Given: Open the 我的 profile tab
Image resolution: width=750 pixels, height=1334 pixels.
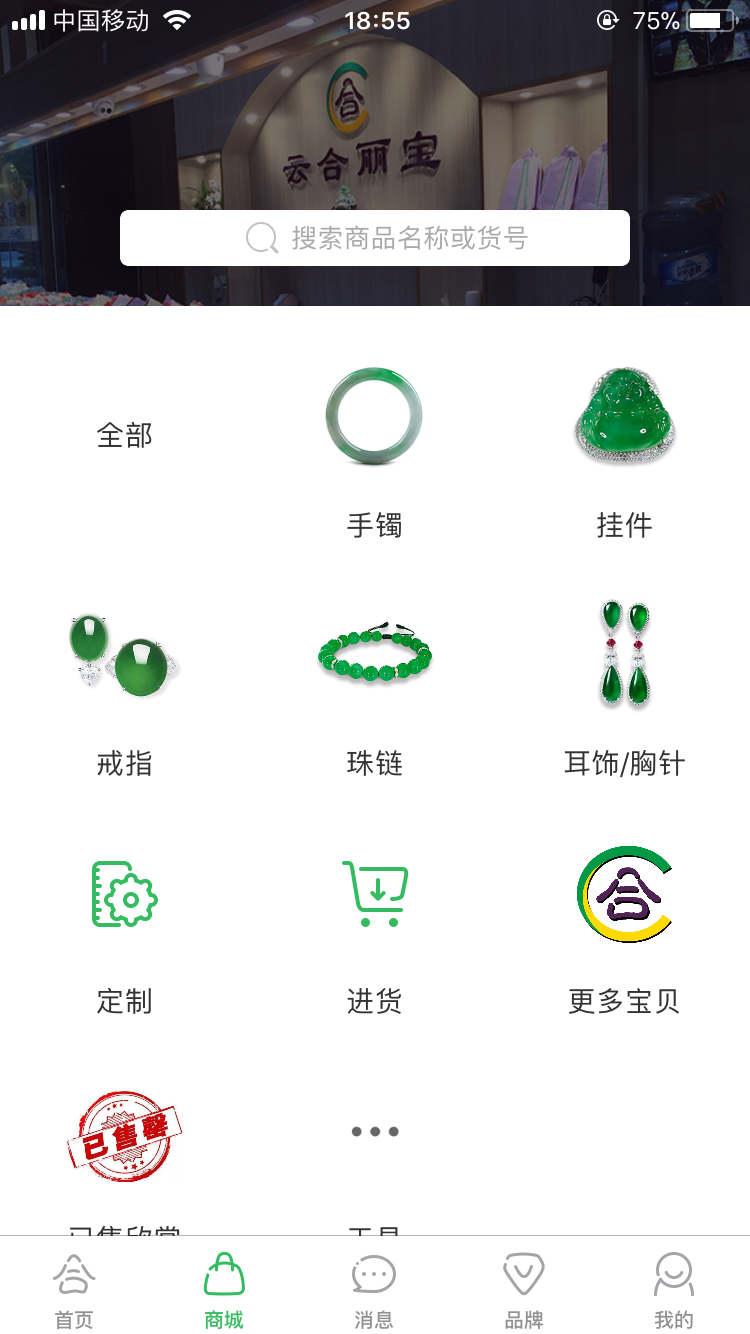Looking at the screenshot, I should pyautogui.click(x=674, y=1290).
